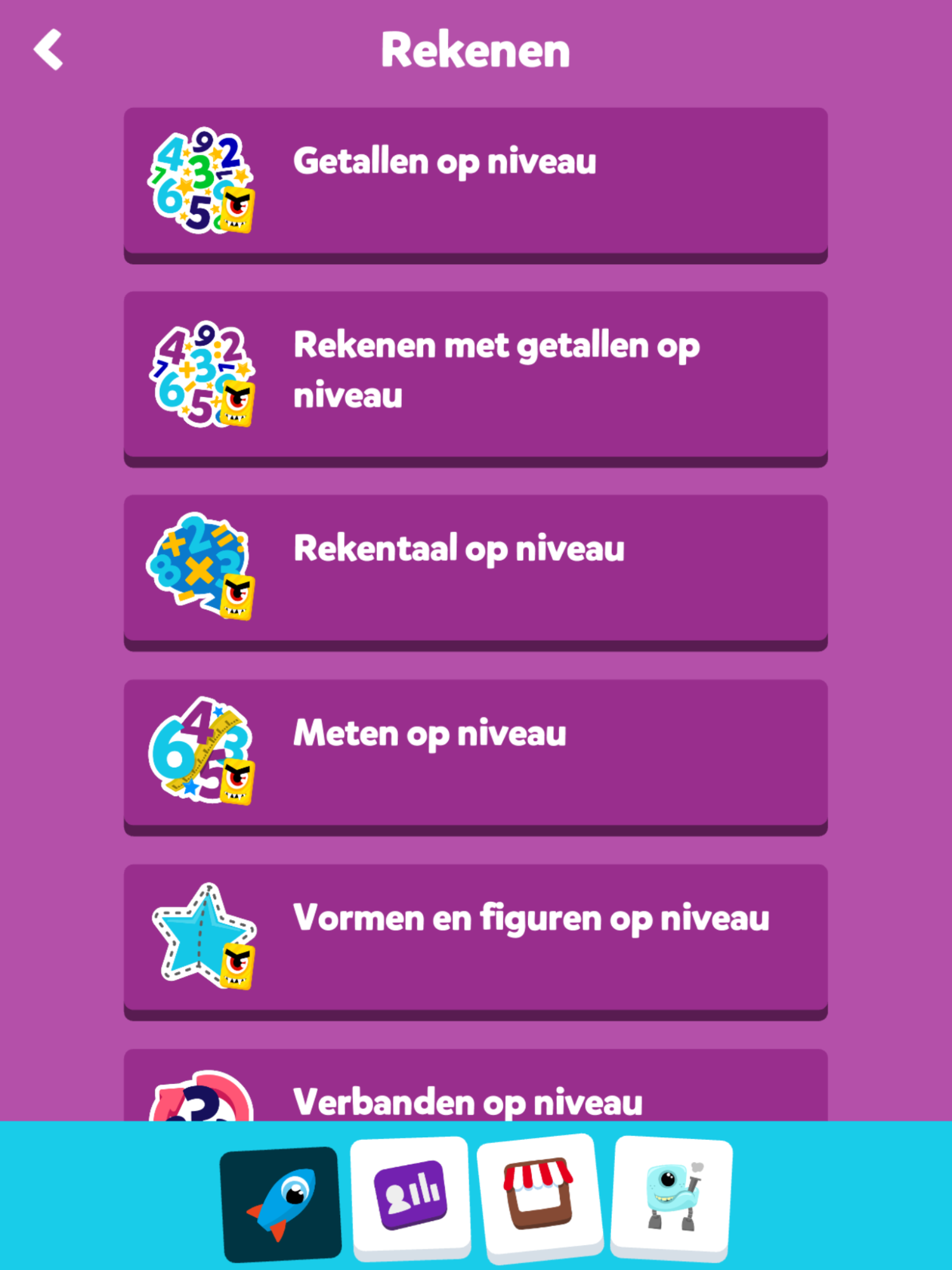Switch to the rocket tab
The width and height of the screenshot is (952, 1270).
(281, 1203)
